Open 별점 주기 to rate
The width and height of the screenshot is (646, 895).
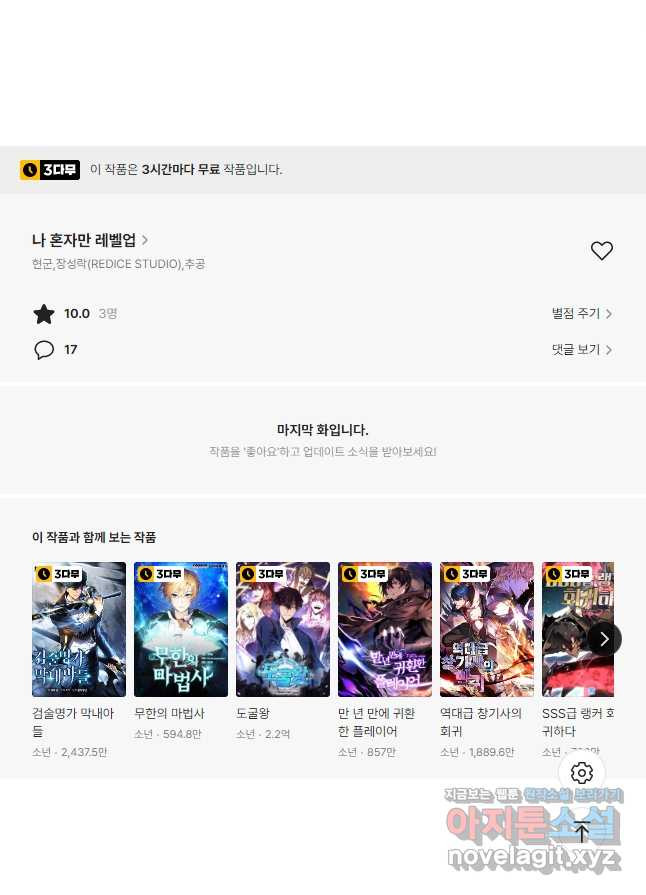coord(581,314)
